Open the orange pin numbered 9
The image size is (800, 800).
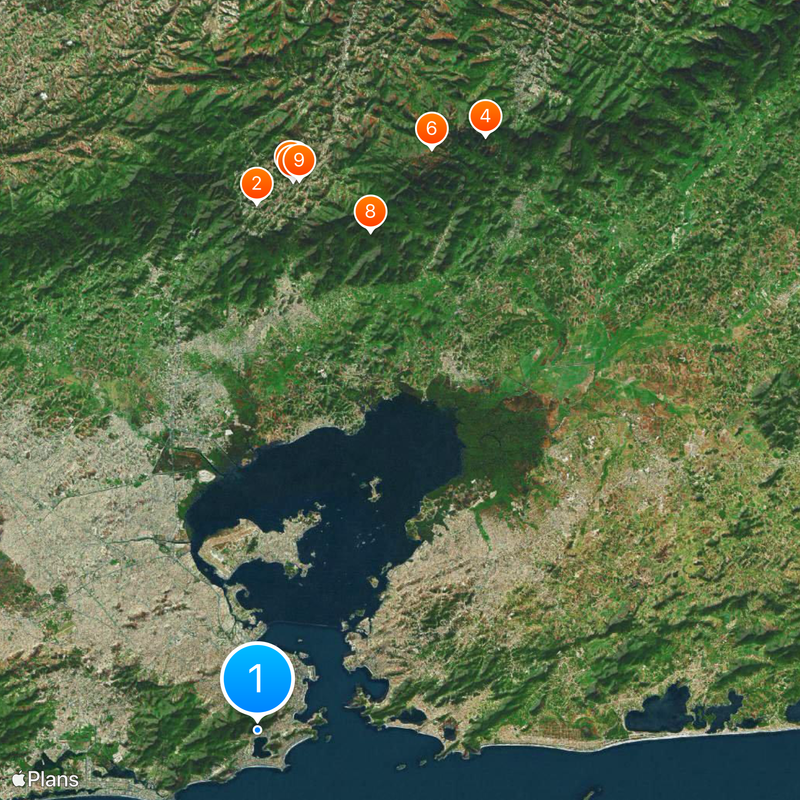pos(299,160)
